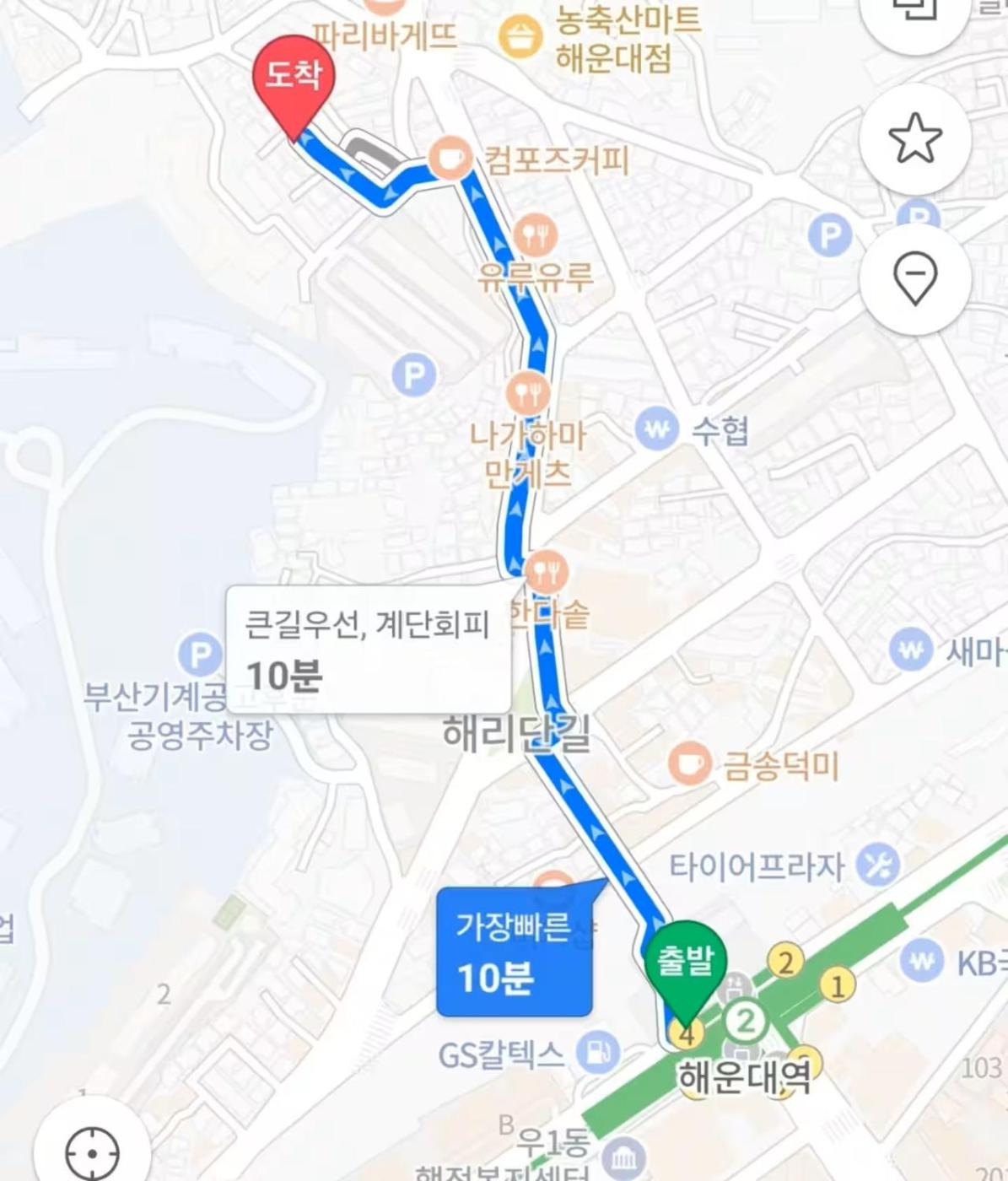Tap the 출발 start marker
1008x1181 pixels.
click(x=685, y=963)
